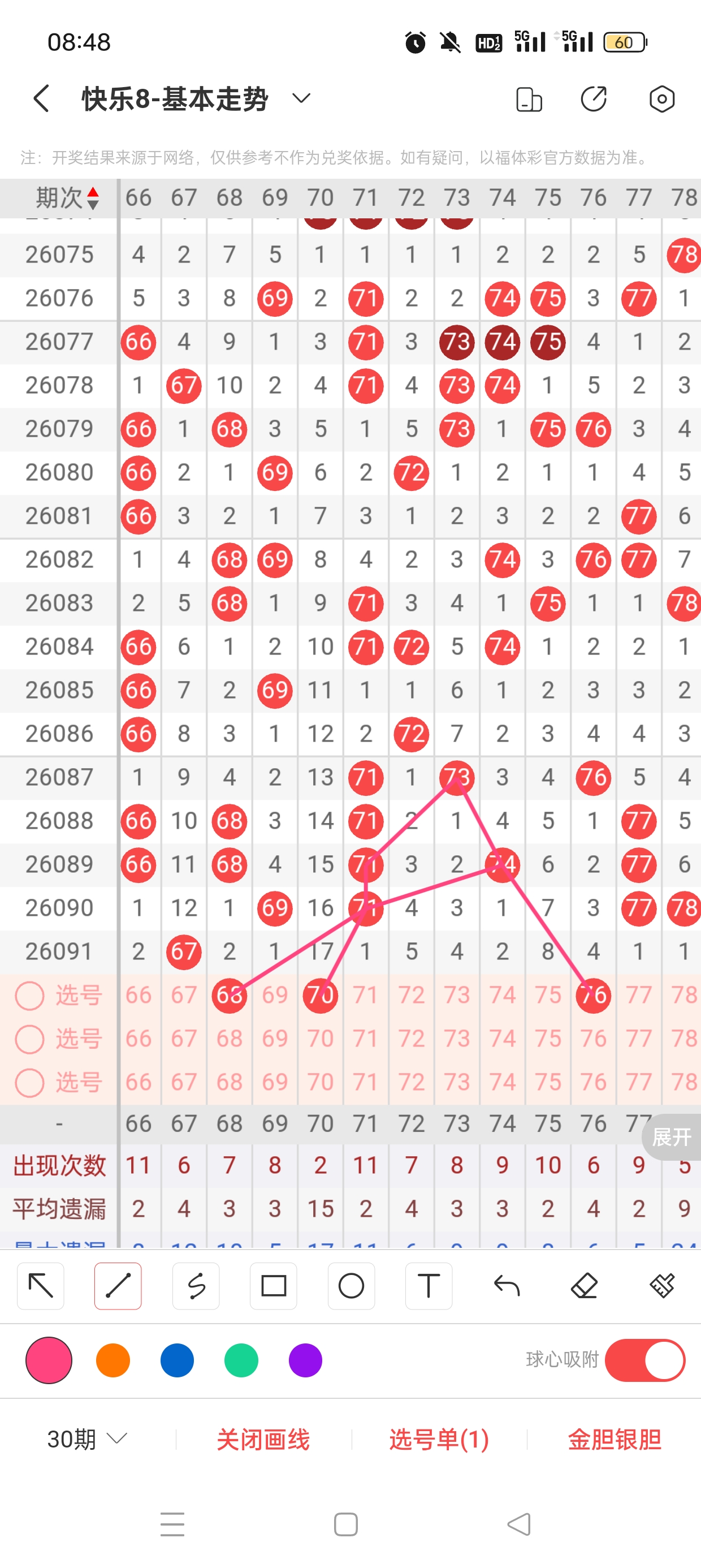Choose the straight line drawing tool
The width and height of the screenshot is (701, 1568).
[x=118, y=1286]
